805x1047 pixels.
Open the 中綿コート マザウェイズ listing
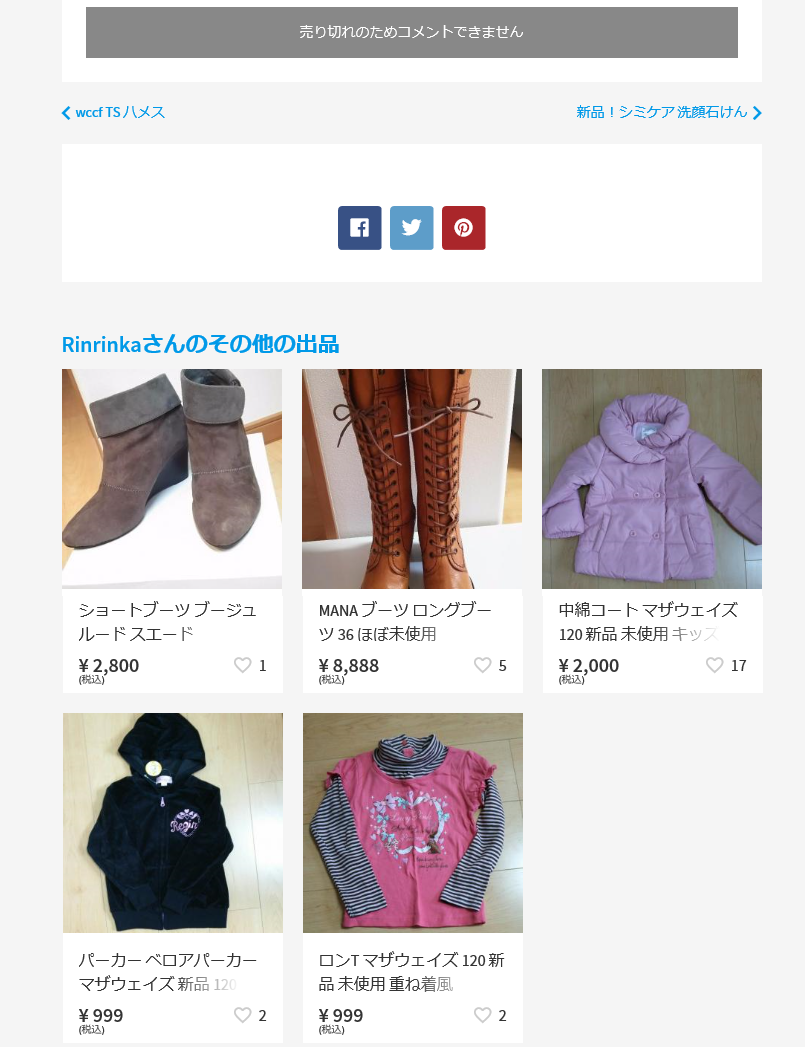pyautogui.click(x=652, y=479)
